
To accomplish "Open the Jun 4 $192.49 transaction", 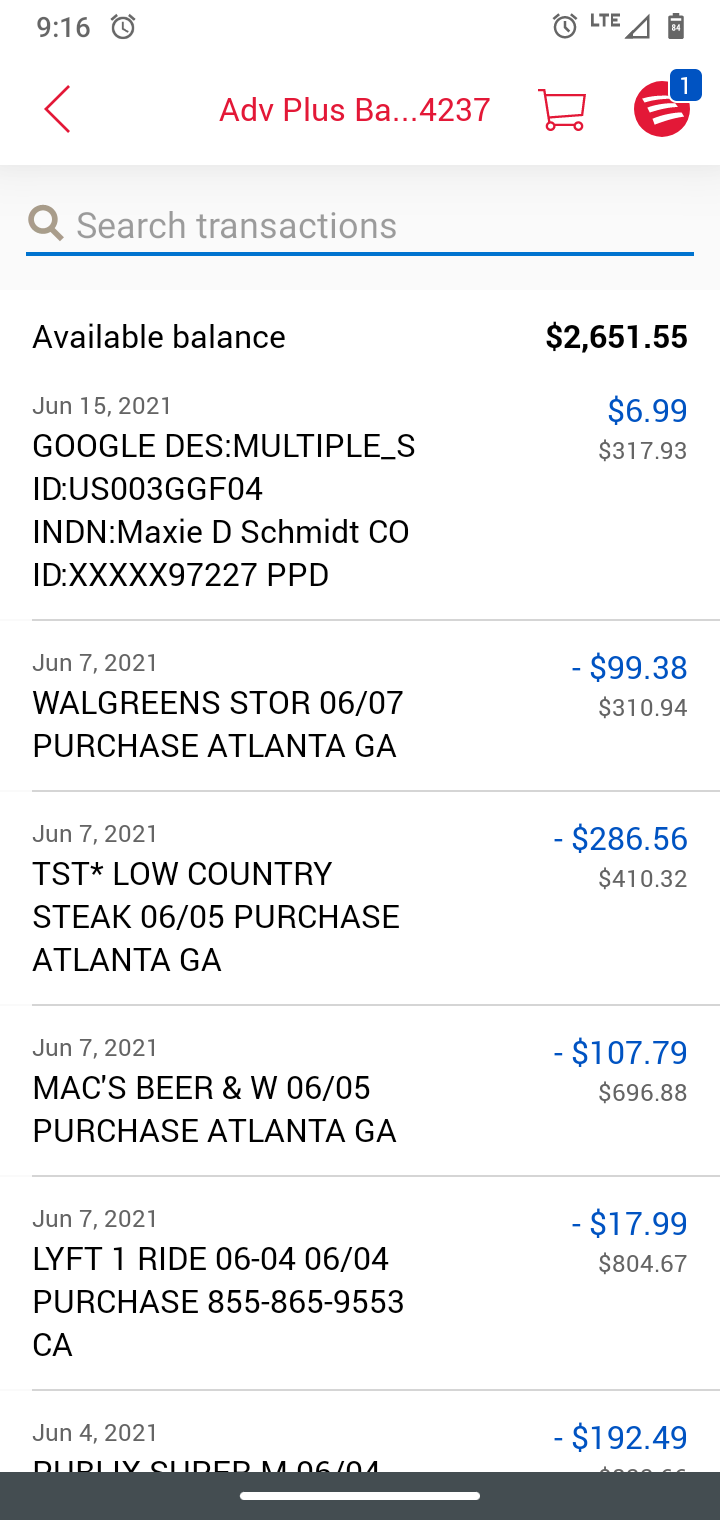I will click(360, 1432).
